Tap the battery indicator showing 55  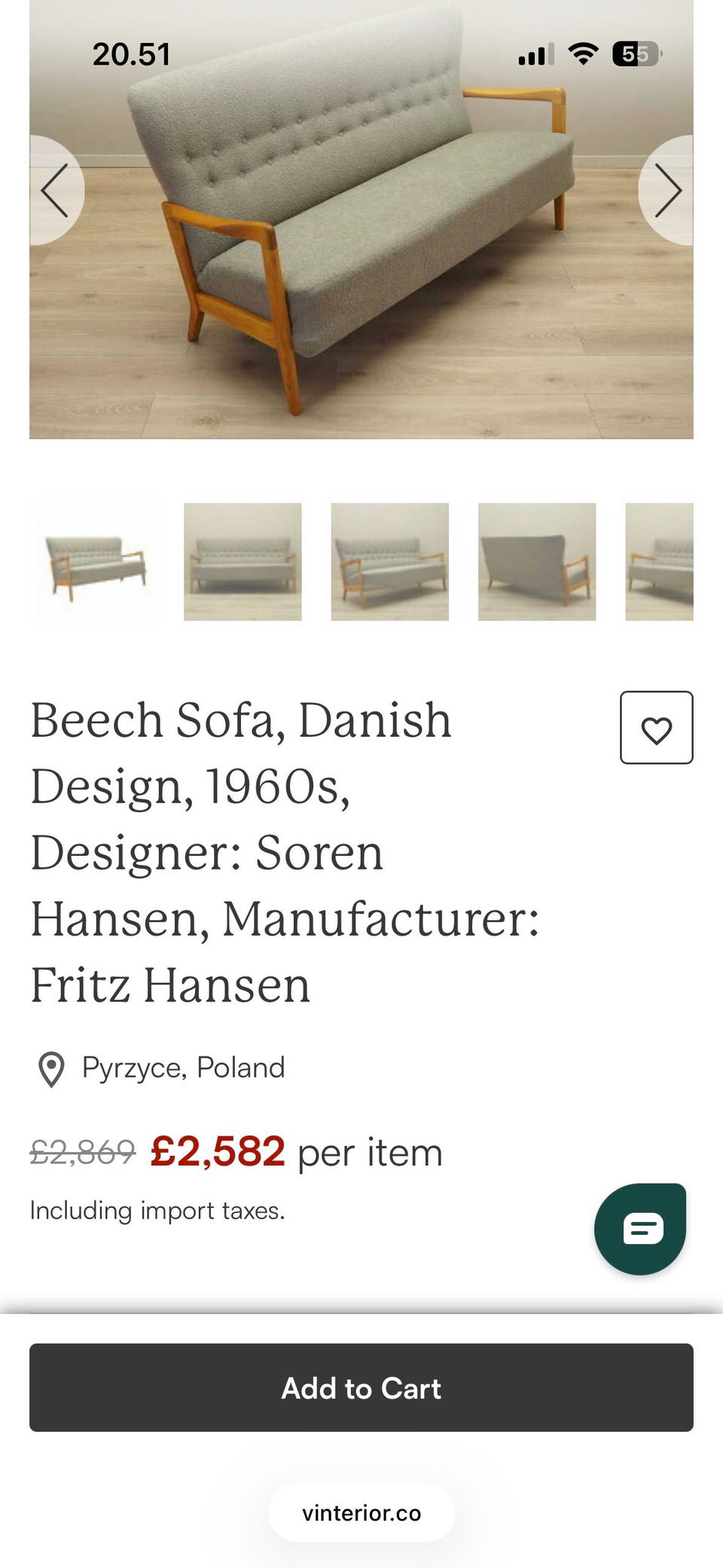(x=636, y=53)
